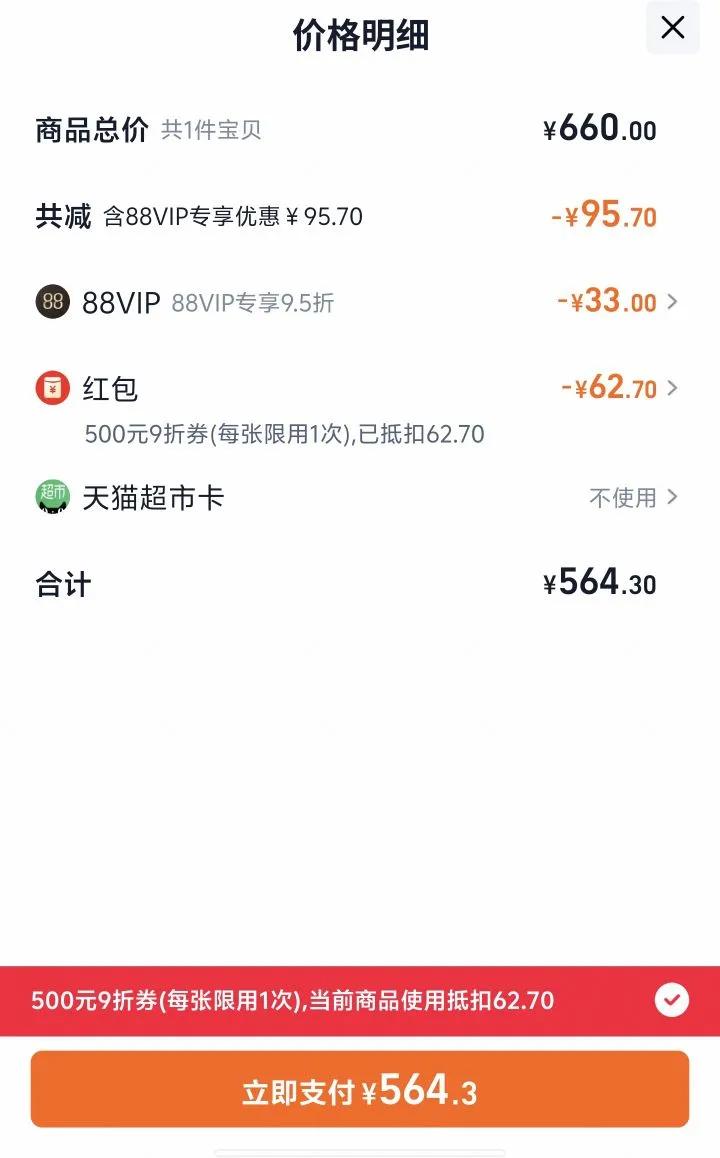This screenshot has height=1158, width=720.
Task: Close the 价格明细 price details panel
Action: coord(673,28)
